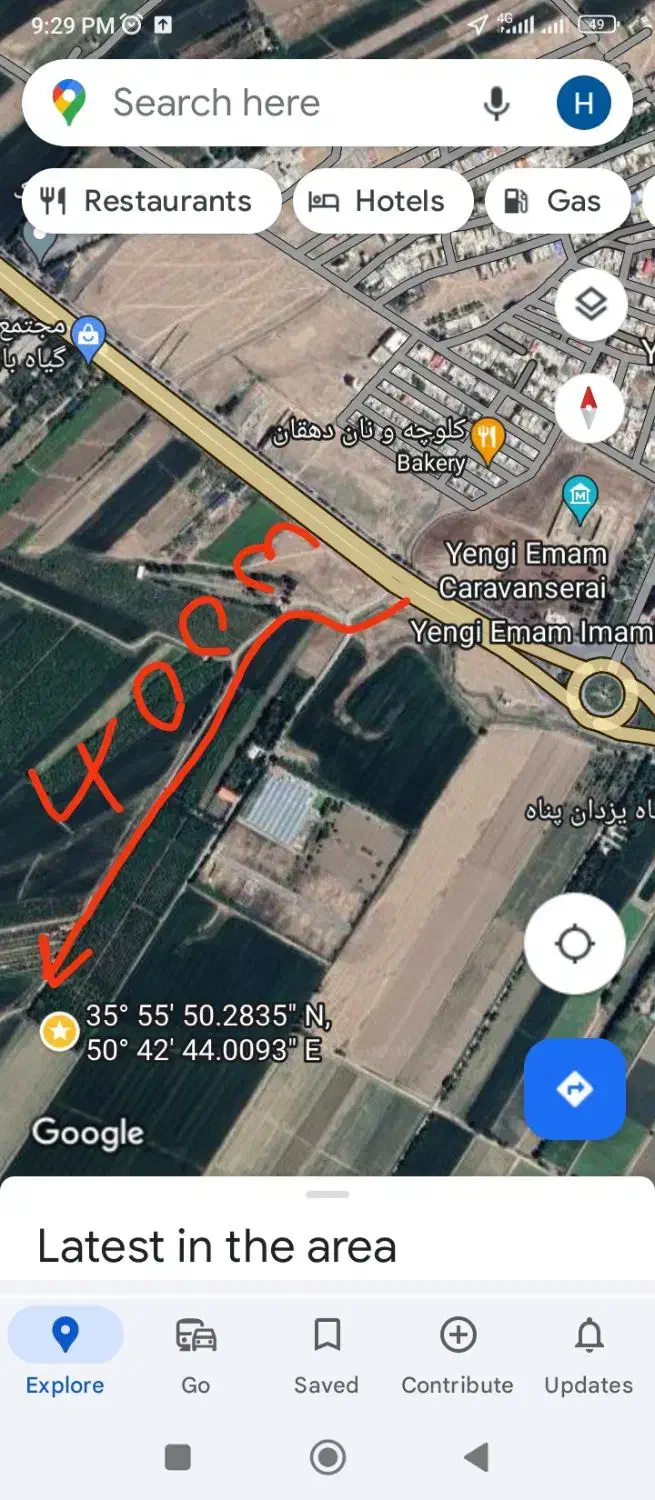
Task: Tap the compass to reorient north
Action: point(589,407)
